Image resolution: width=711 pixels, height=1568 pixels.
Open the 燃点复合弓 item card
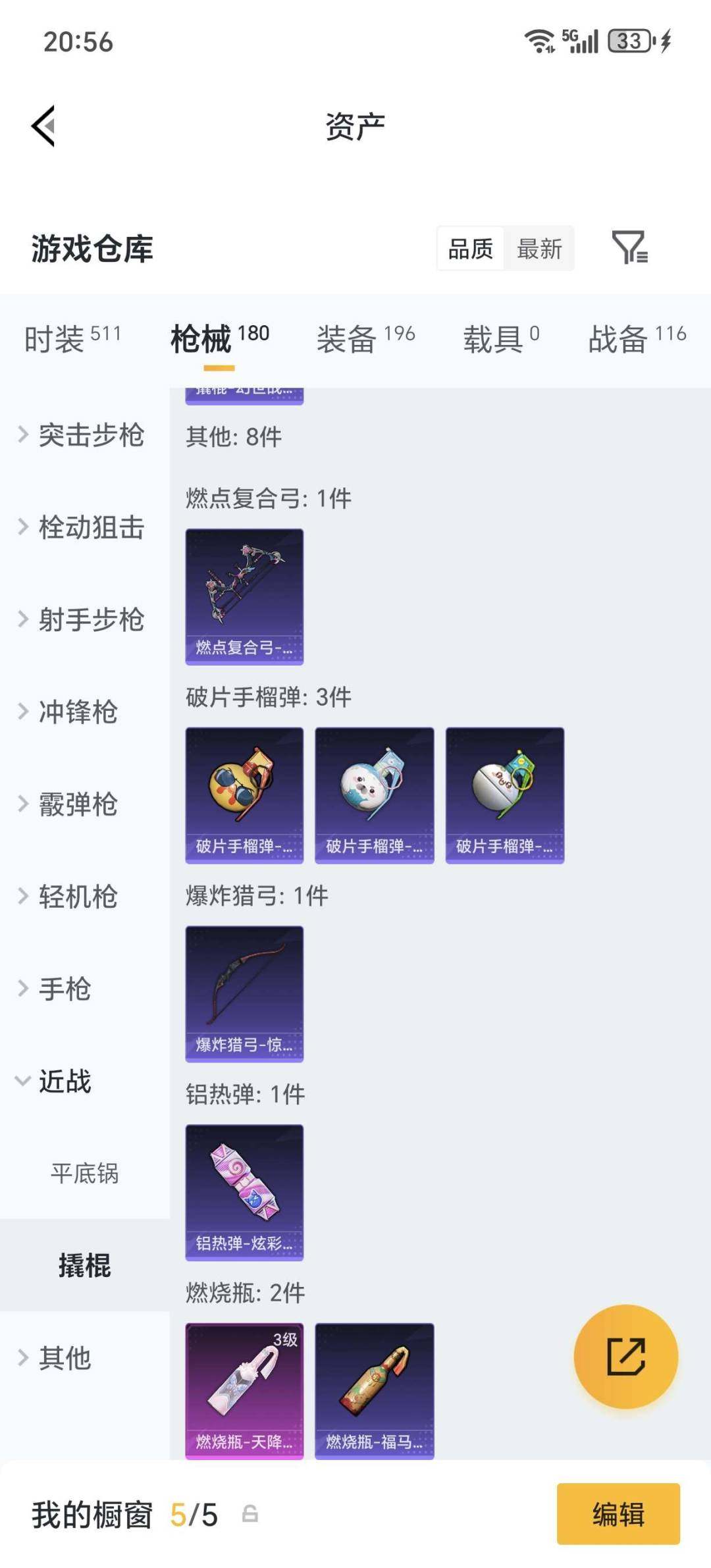[x=244, y=594]
